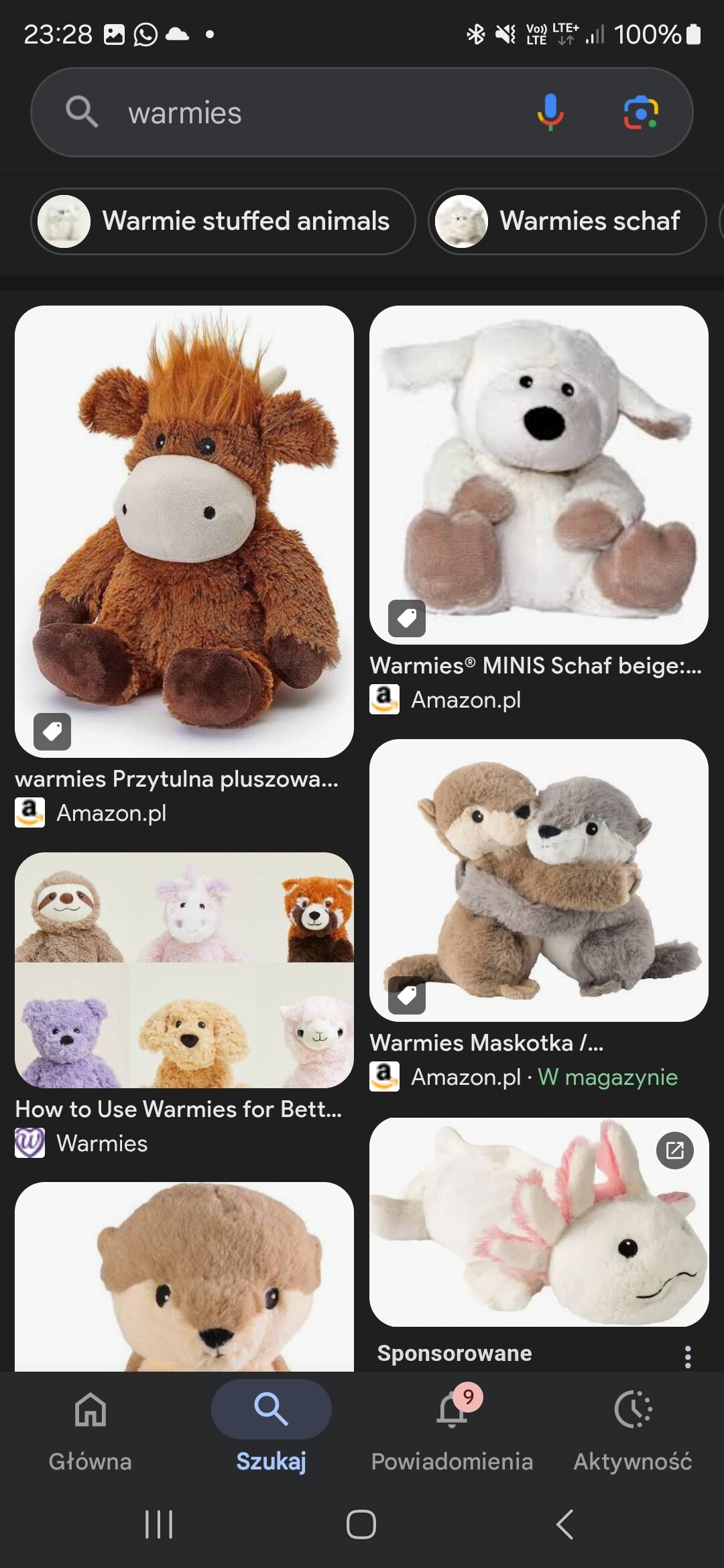Image resolution: width=724 pixels, height=1568 pixels.
Task: Open the highland cow plush result
Action: 184,531
